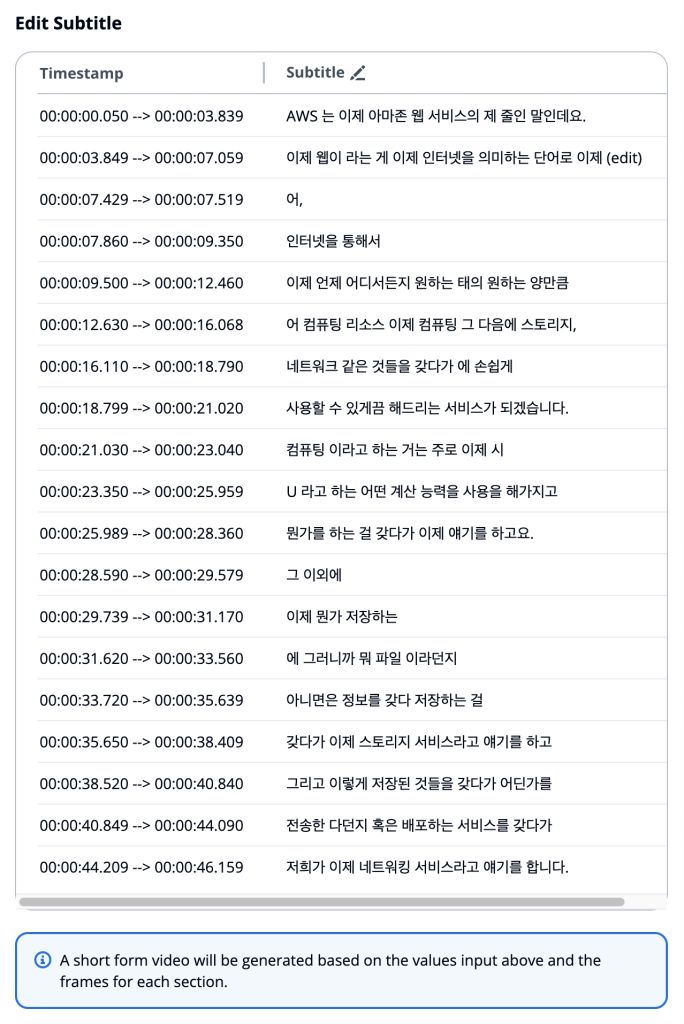
Task: Edit the subtitle "인터넷을 통해서"
Action: tap(333, 242)
